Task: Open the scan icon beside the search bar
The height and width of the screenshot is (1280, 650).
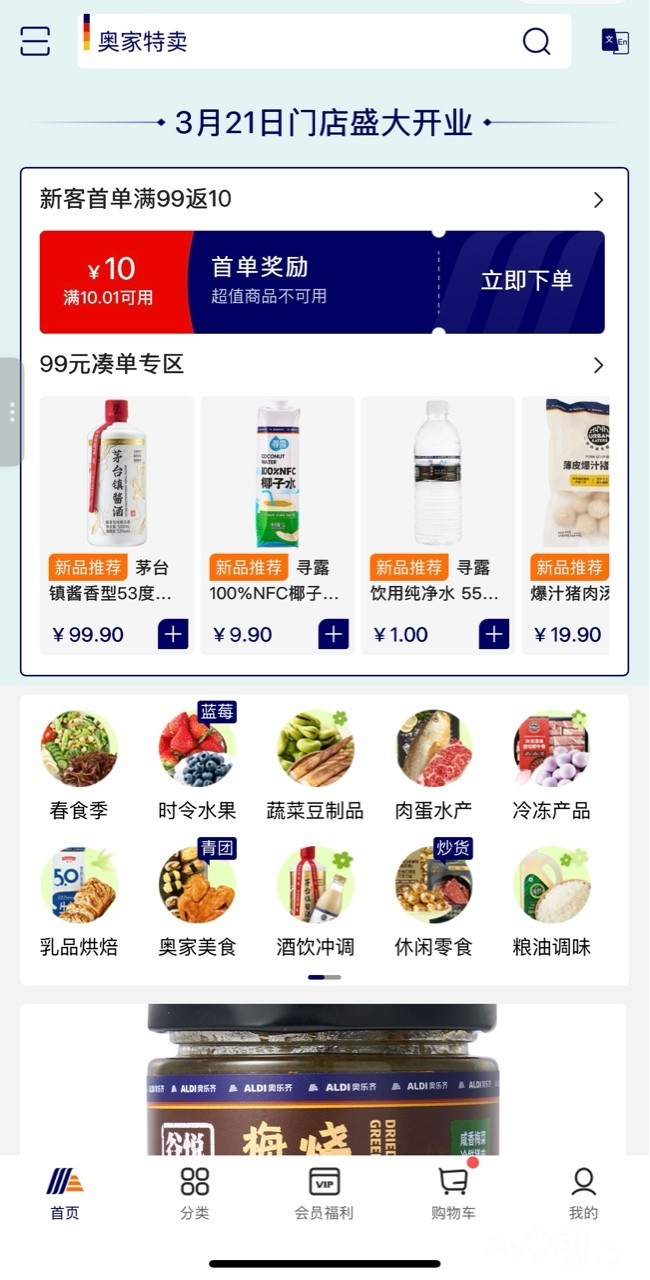Action: coord(35,41)
